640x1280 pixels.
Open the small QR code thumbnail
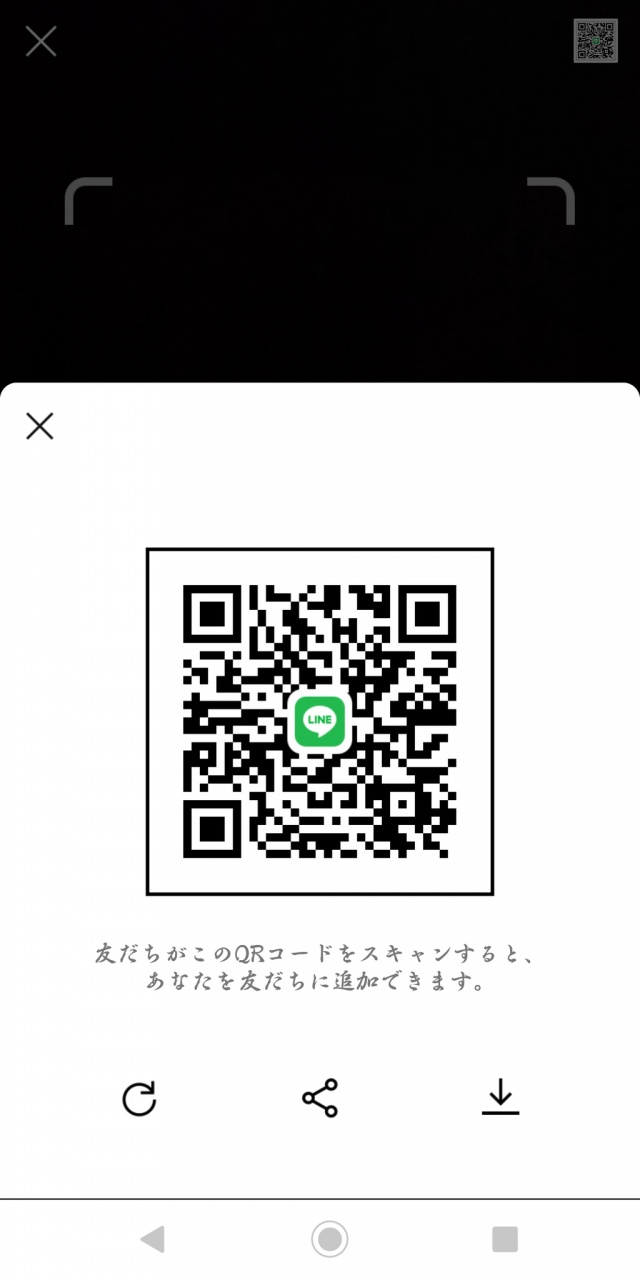pos(595,40)
